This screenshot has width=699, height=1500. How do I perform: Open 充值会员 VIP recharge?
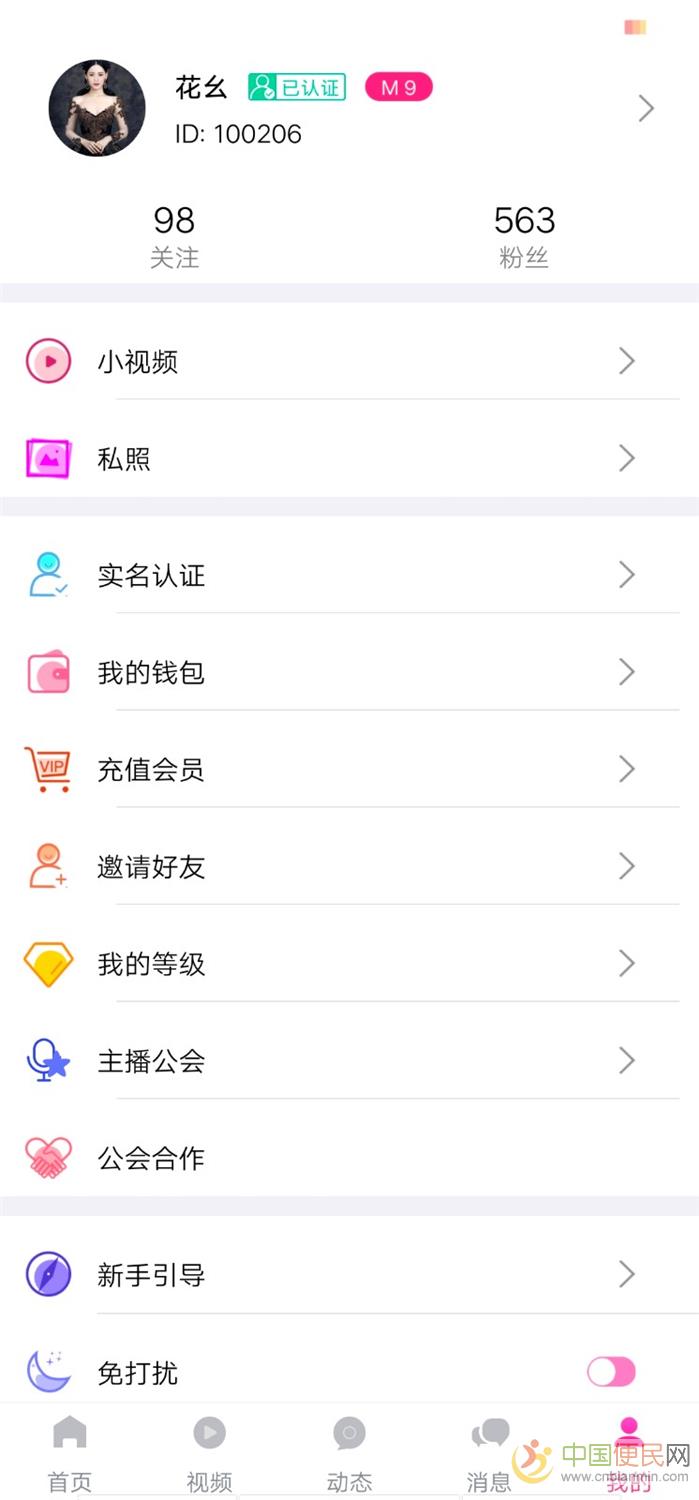tap(349, 769)
